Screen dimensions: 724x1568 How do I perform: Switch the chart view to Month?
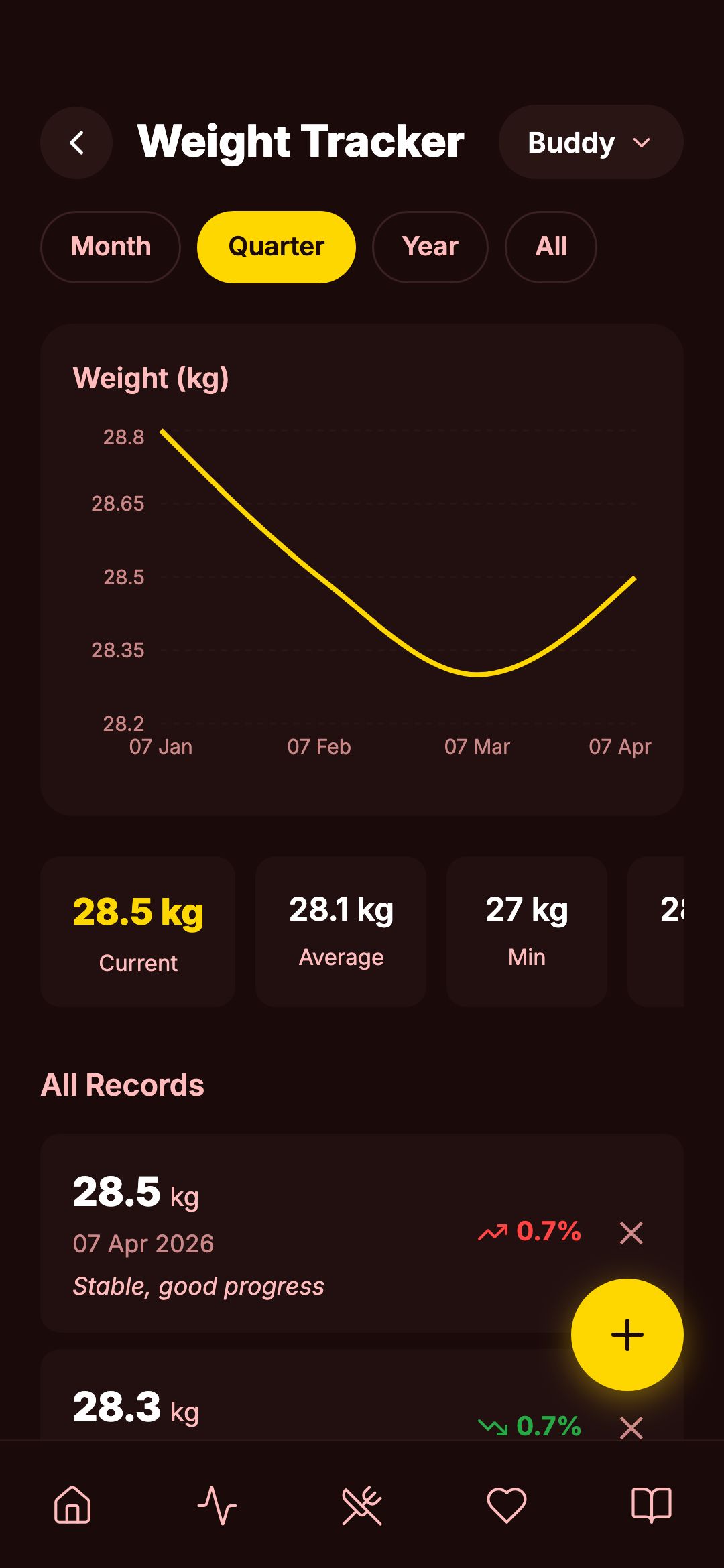(110, 247)
